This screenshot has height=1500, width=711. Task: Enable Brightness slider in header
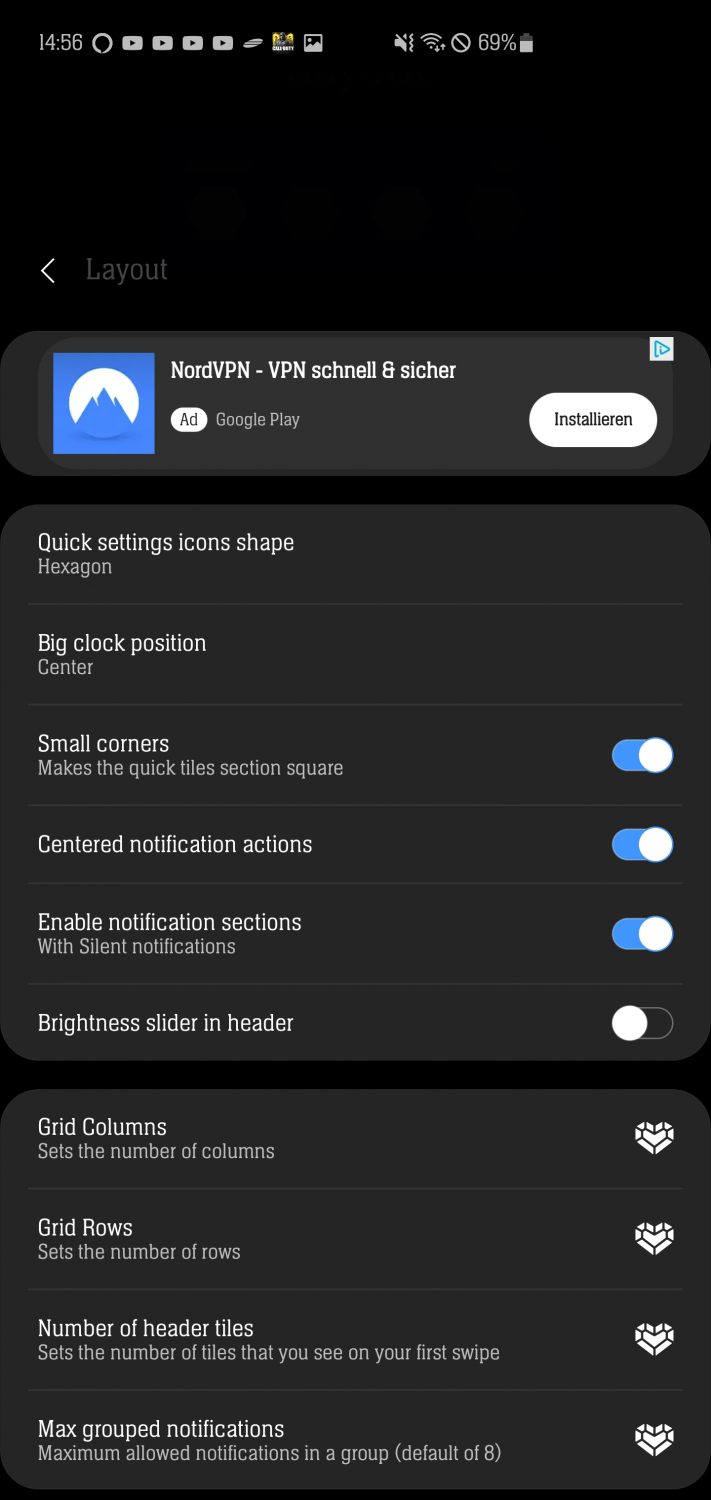pyautogui.click(x=642, y=1023)
